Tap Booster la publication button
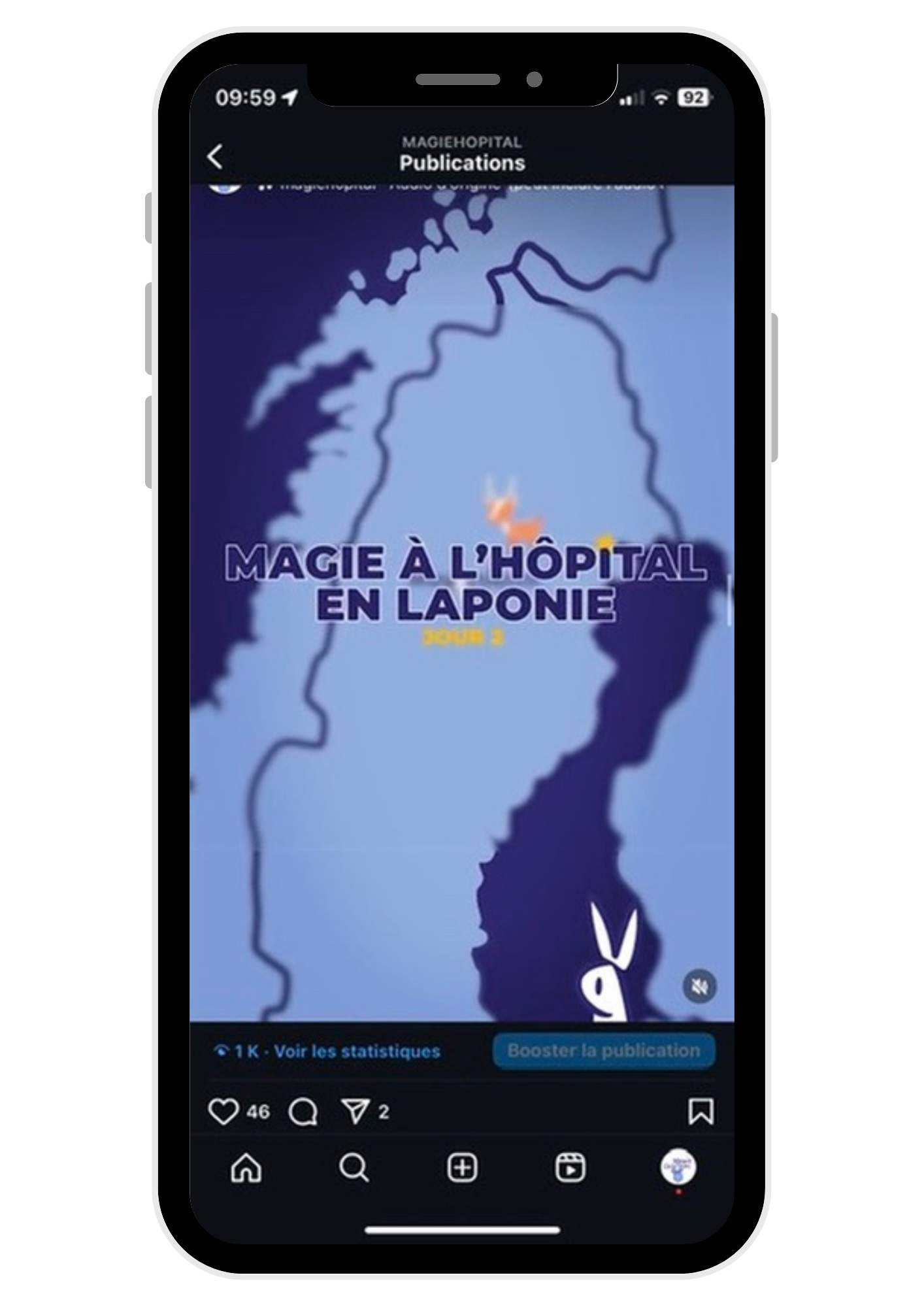Viewport: 924px width, 1307px height. [603, 1051]
